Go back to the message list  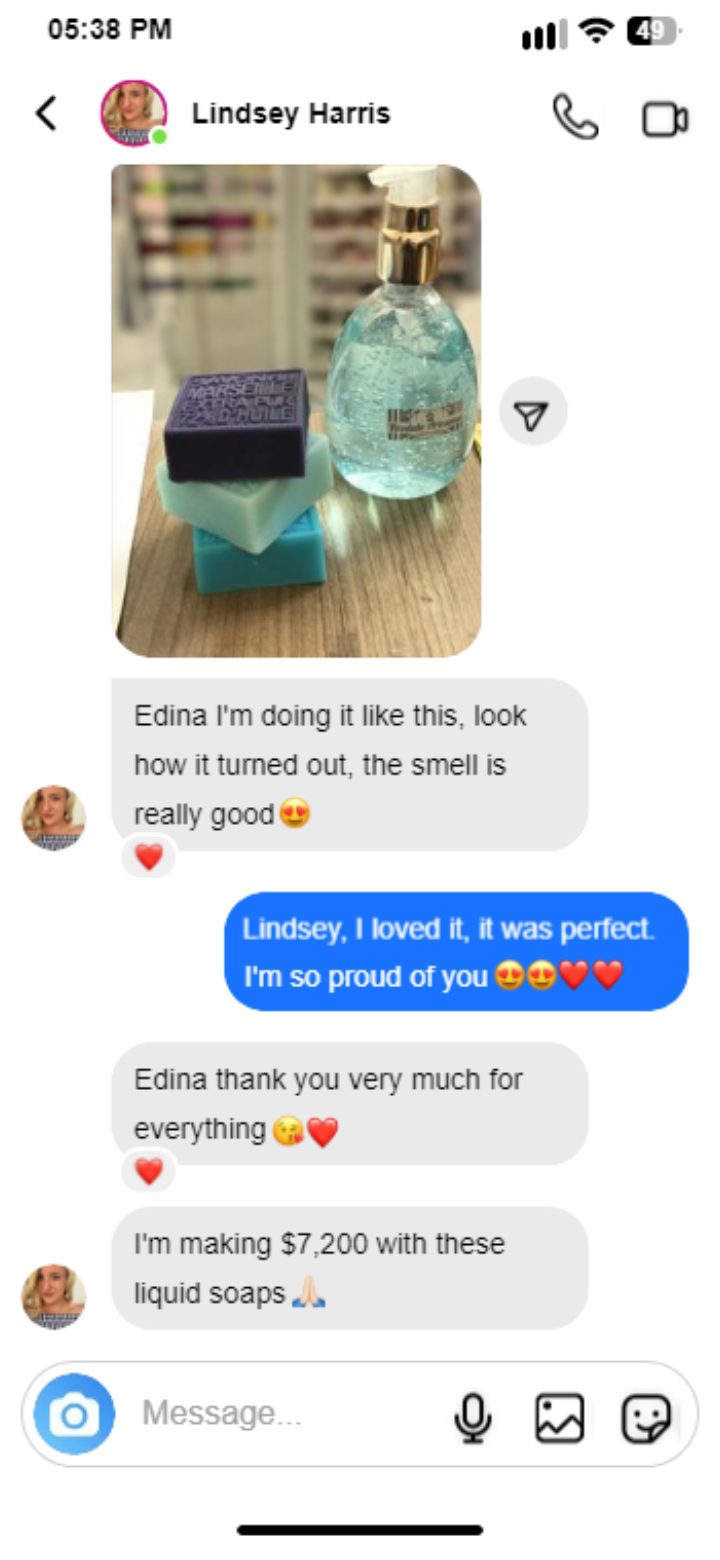tap(46, 114)
